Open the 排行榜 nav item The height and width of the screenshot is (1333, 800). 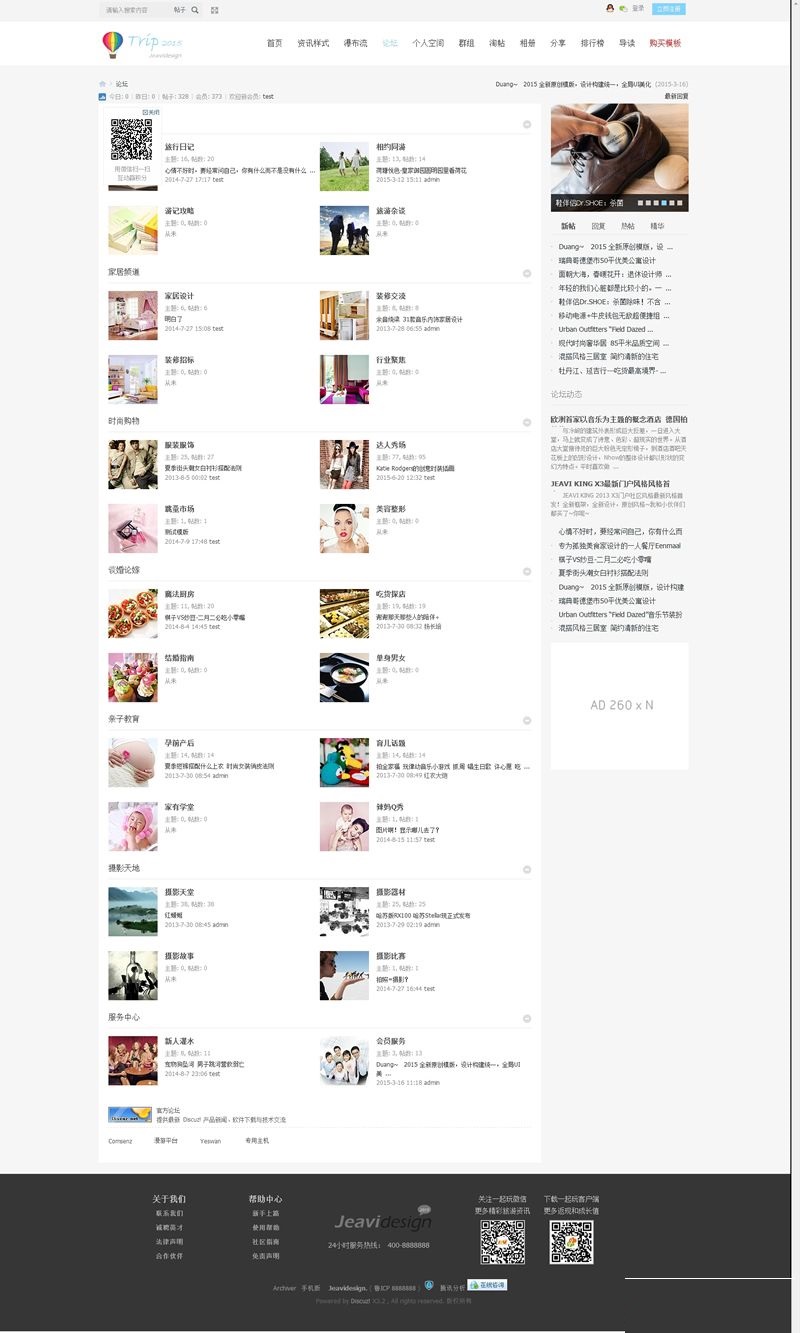coord(592,44)
